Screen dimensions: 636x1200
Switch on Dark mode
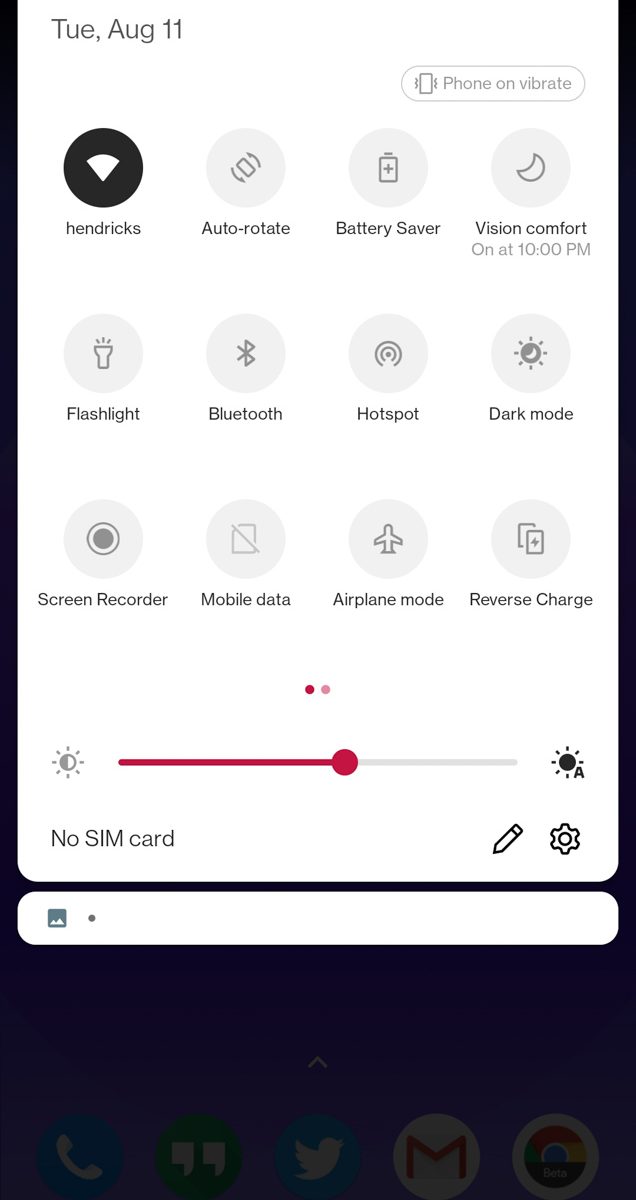pyautogui.click(x=531, y=354)
